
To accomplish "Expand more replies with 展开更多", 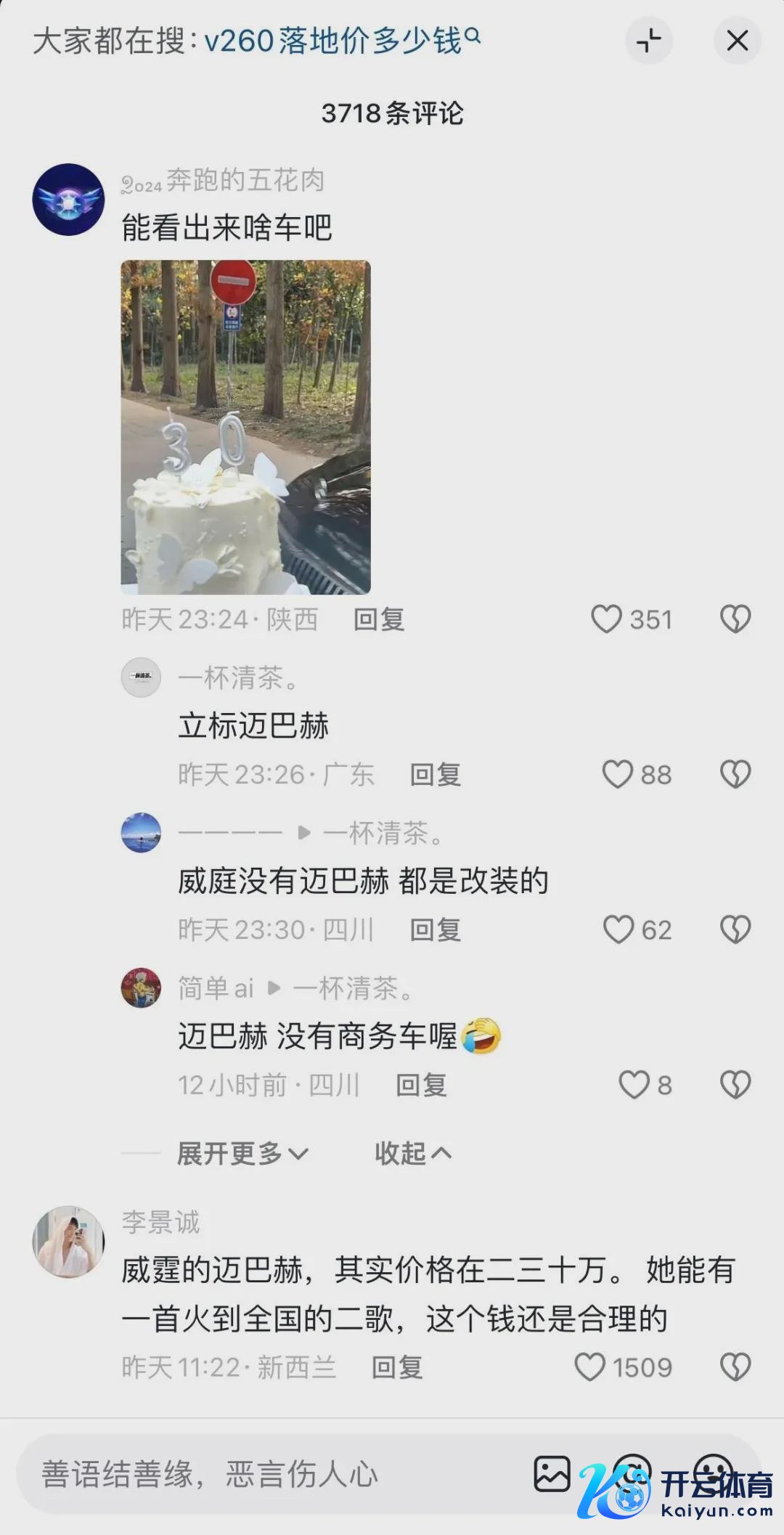I will tap(242, 1153).
